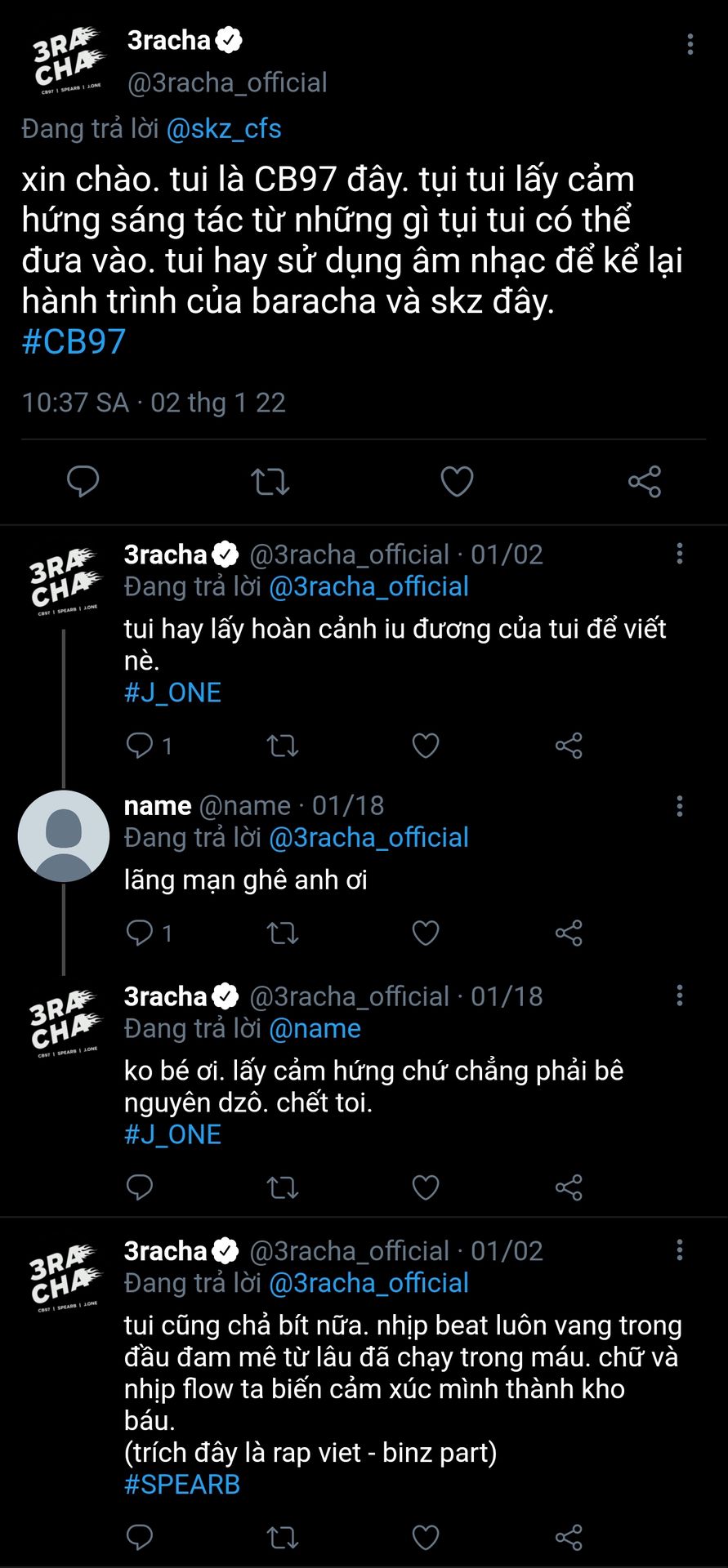Viewport: 728px width, 1568px height.
Task: Share the main CB97 tweet
Action: [x=645, y=481]
